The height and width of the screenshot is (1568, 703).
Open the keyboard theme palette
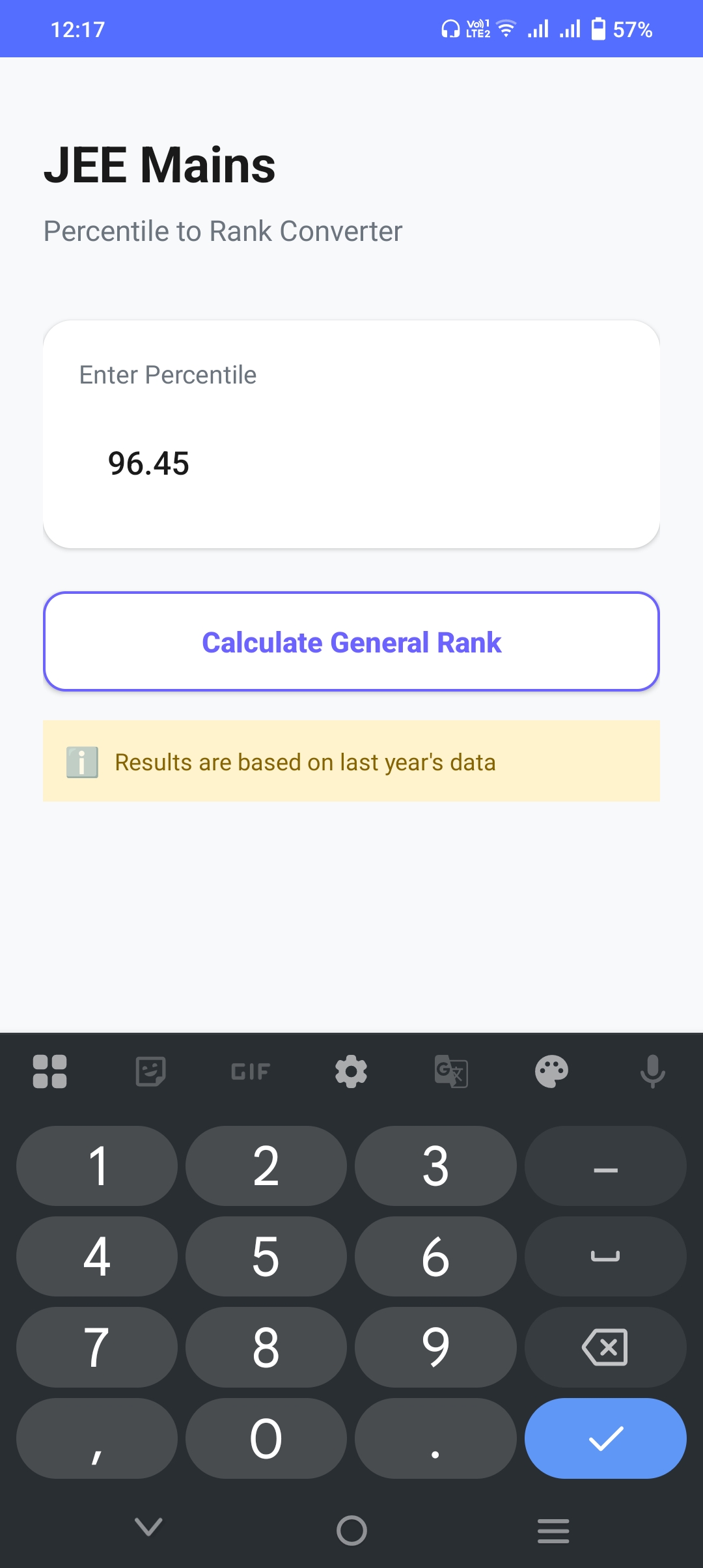551,1071
